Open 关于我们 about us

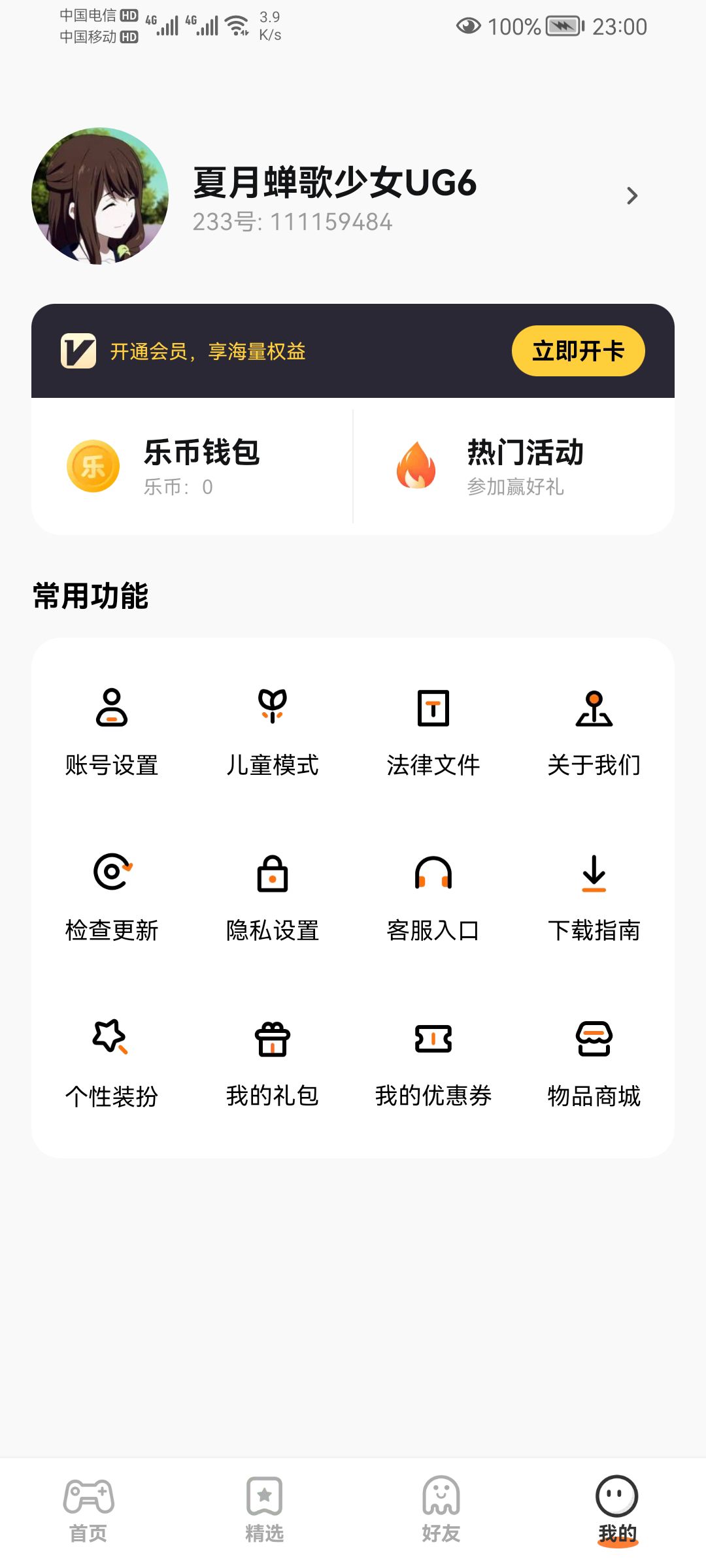click(x=594, y=732)
